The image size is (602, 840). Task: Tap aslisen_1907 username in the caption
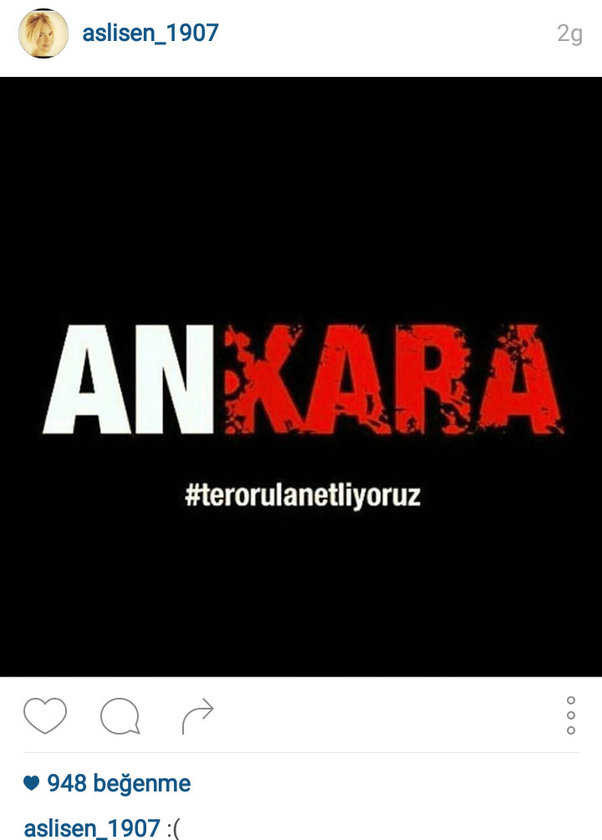click(92, 828)
